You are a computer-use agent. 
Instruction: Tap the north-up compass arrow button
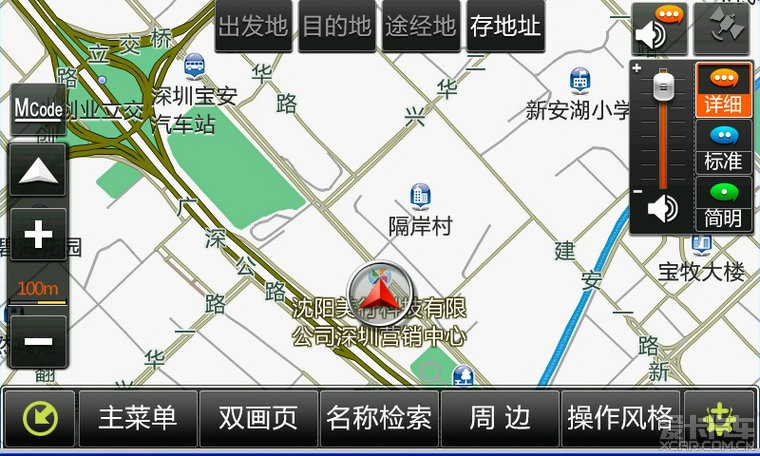pyautogui.click(x=38, y=170)
